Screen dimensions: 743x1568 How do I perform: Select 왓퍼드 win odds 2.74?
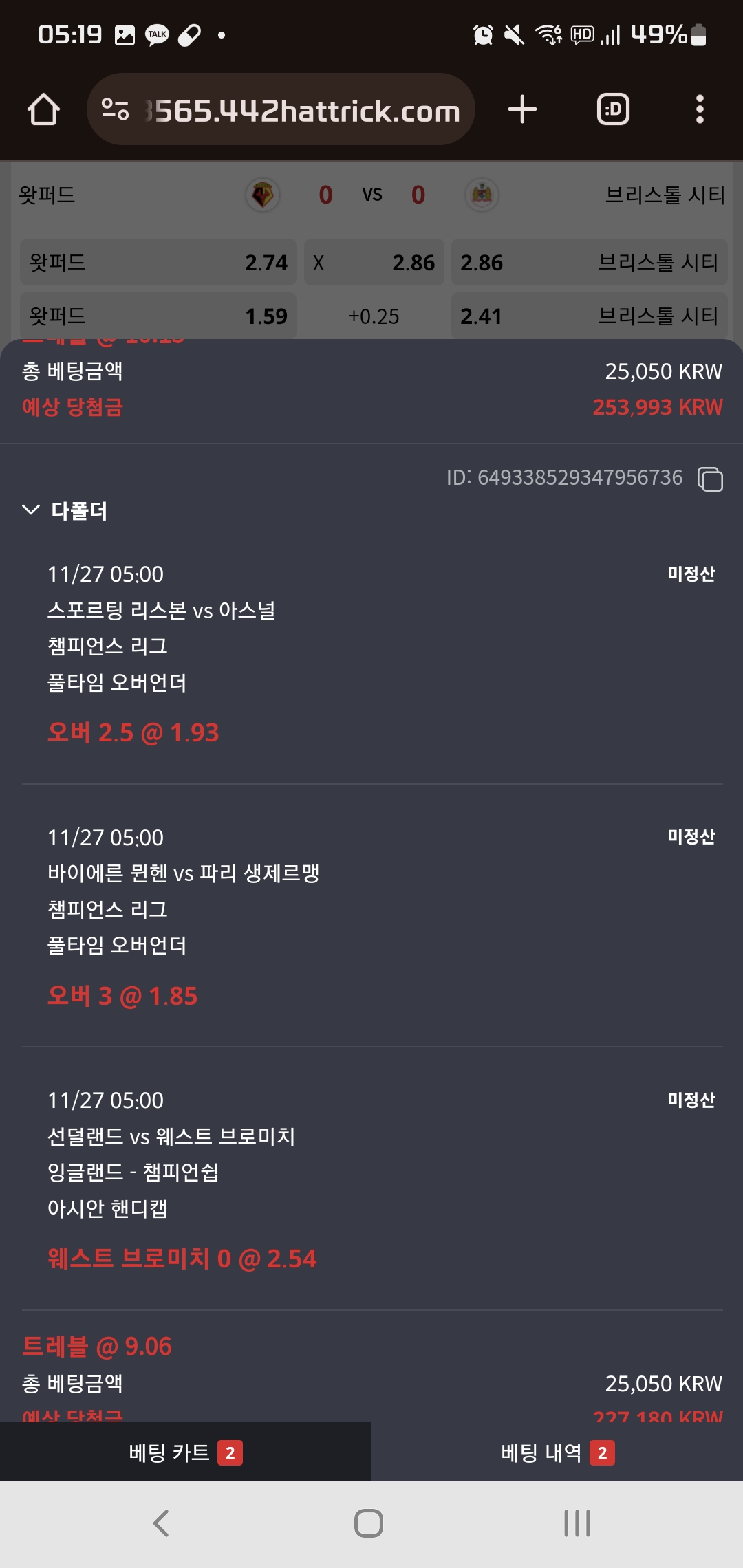158,262
